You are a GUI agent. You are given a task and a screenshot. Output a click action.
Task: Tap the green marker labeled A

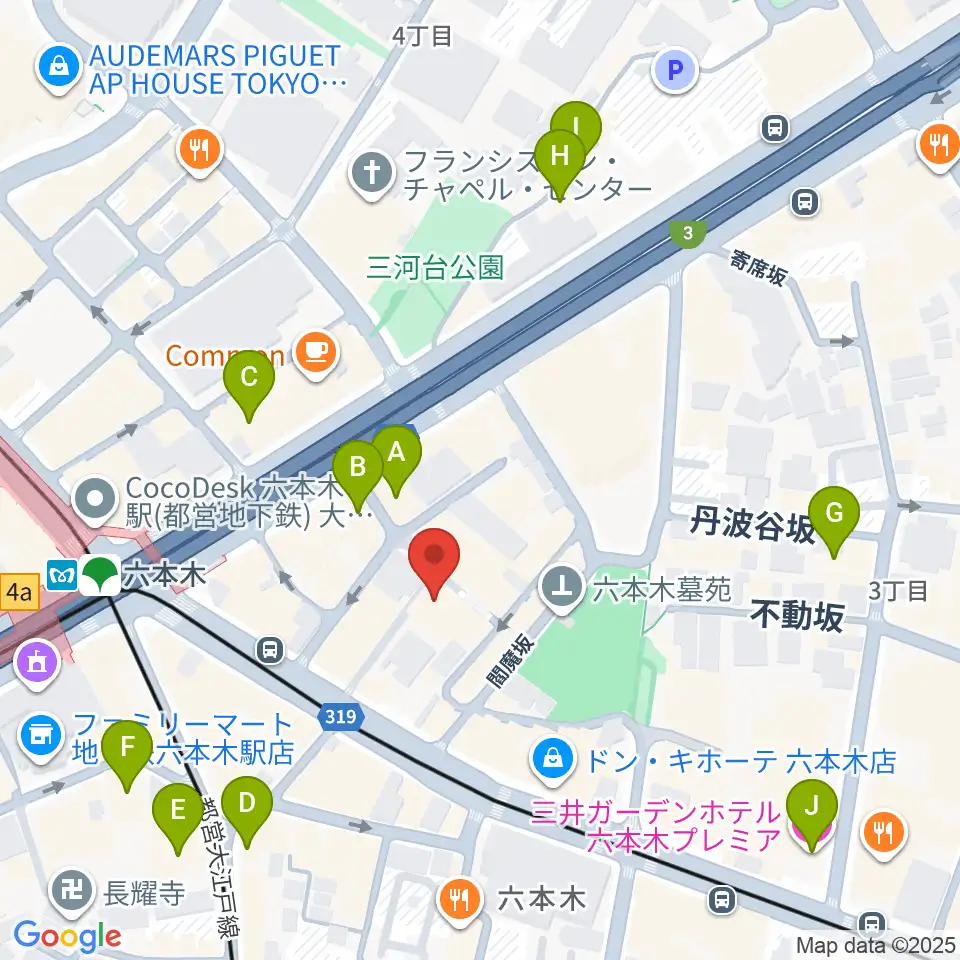[x=396, y=460]
